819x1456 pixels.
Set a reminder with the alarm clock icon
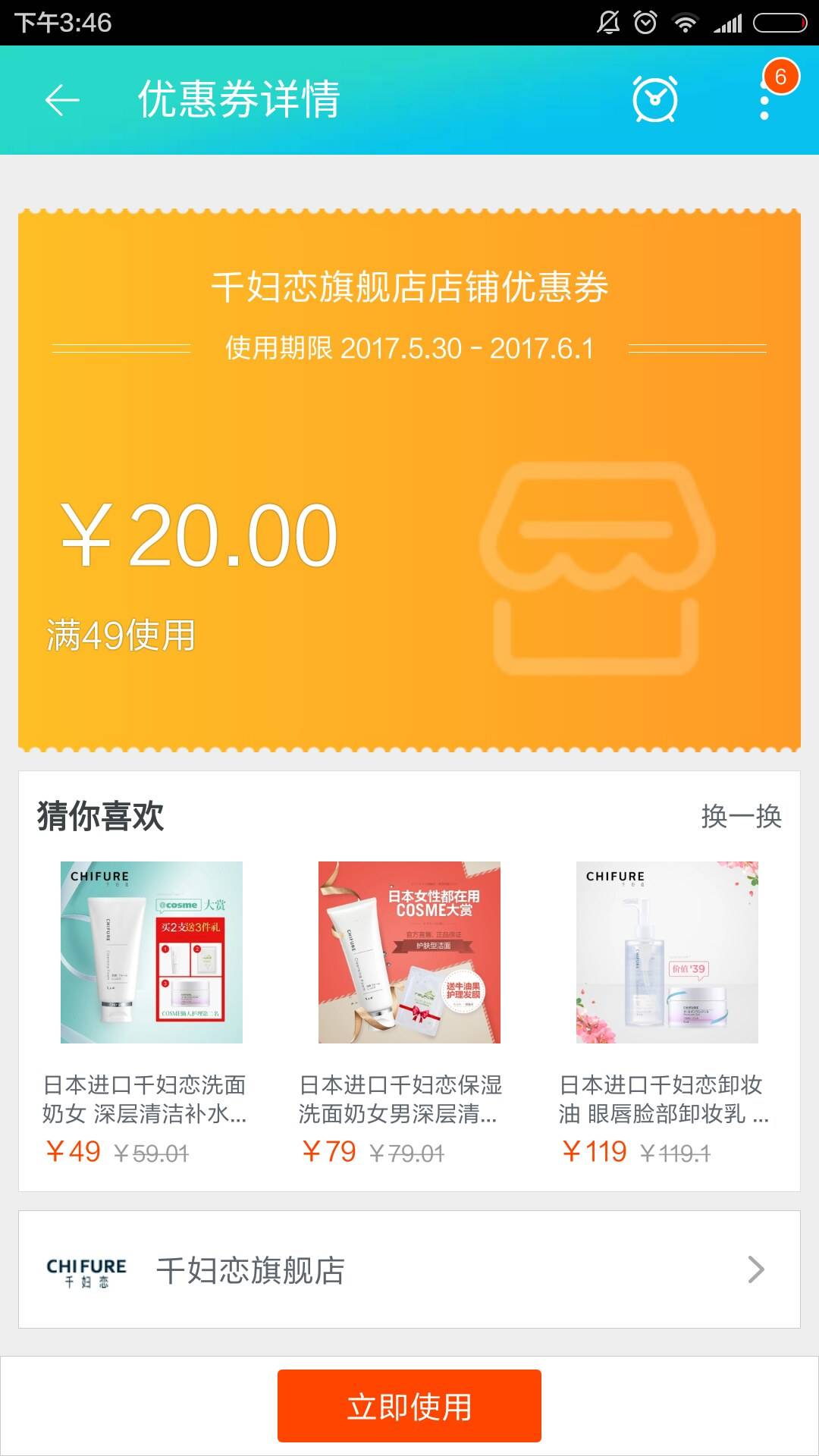[655, 99]
